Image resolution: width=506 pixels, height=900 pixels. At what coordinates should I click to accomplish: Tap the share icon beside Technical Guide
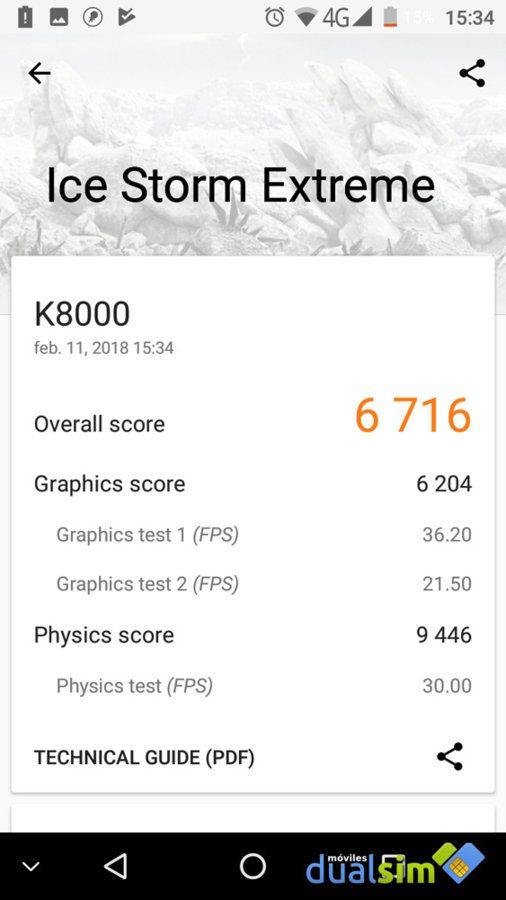pos(450,757)
